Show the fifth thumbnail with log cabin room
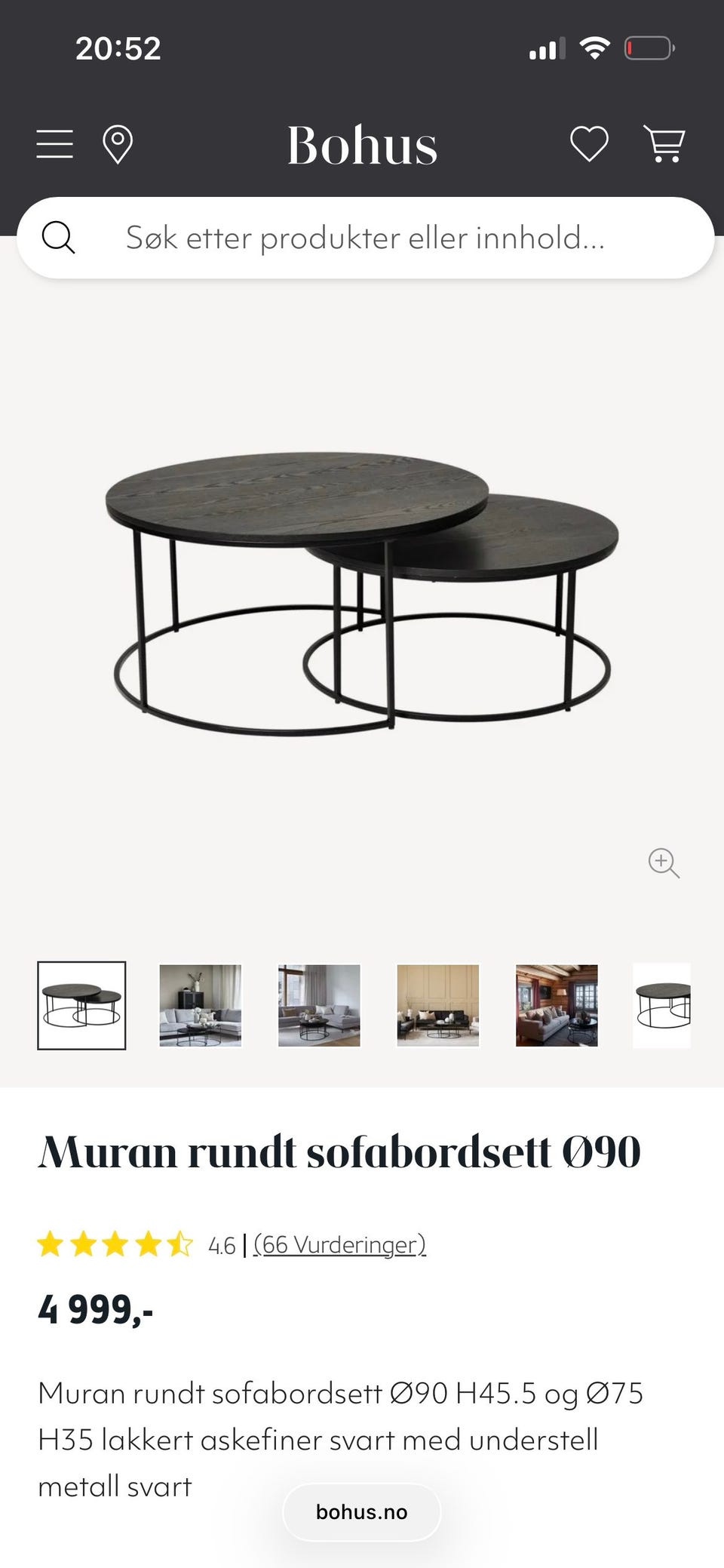Screen dimensions: 724x1568 coord(557,1005)
